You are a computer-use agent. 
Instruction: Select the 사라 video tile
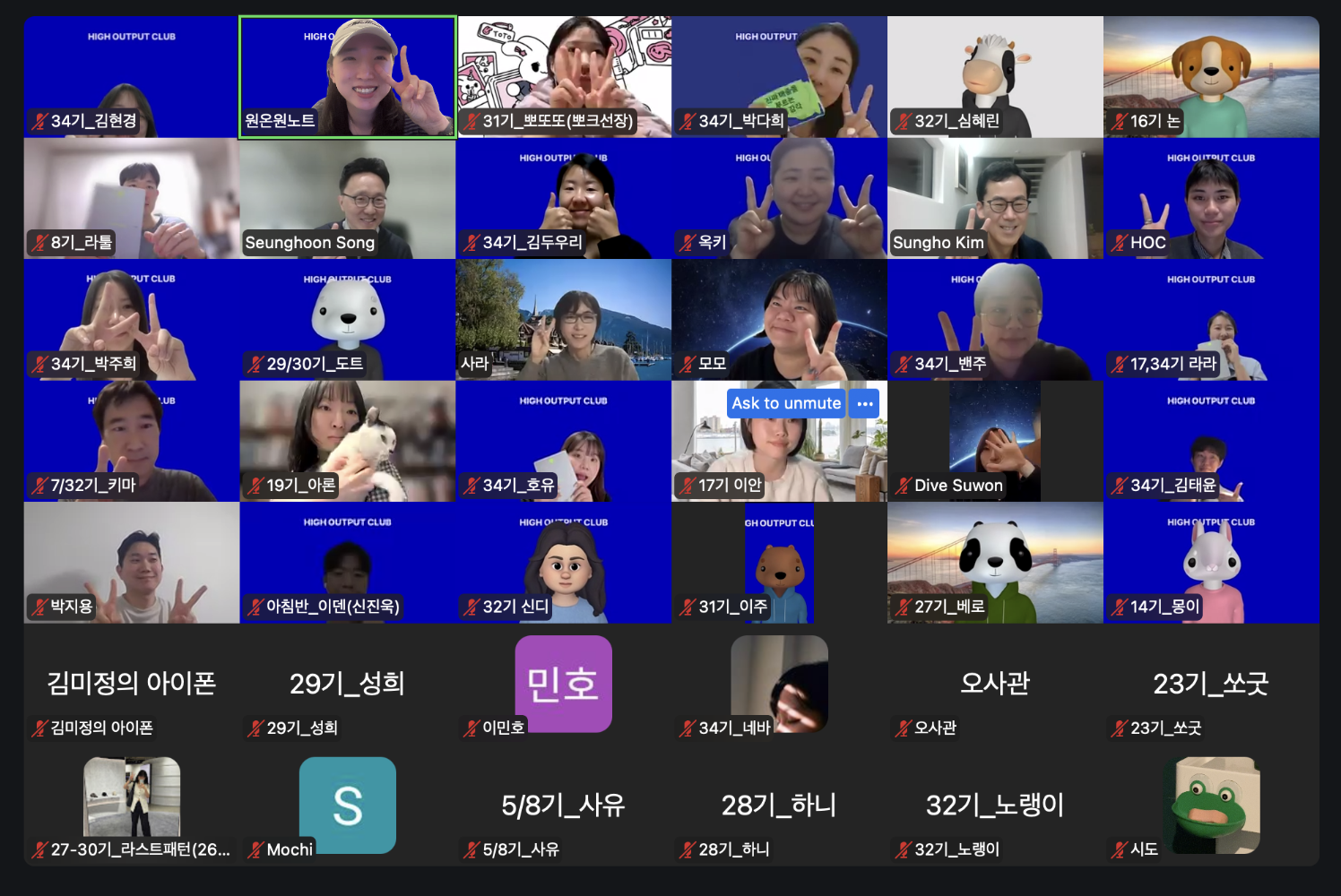tap(564, 320)
